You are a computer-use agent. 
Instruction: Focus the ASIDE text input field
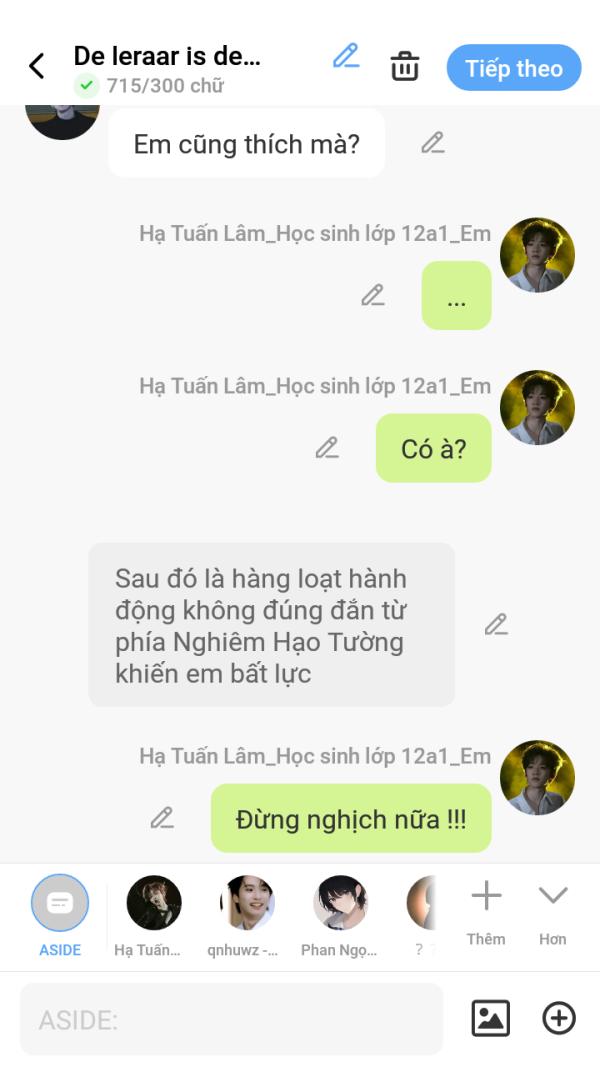231,1019
